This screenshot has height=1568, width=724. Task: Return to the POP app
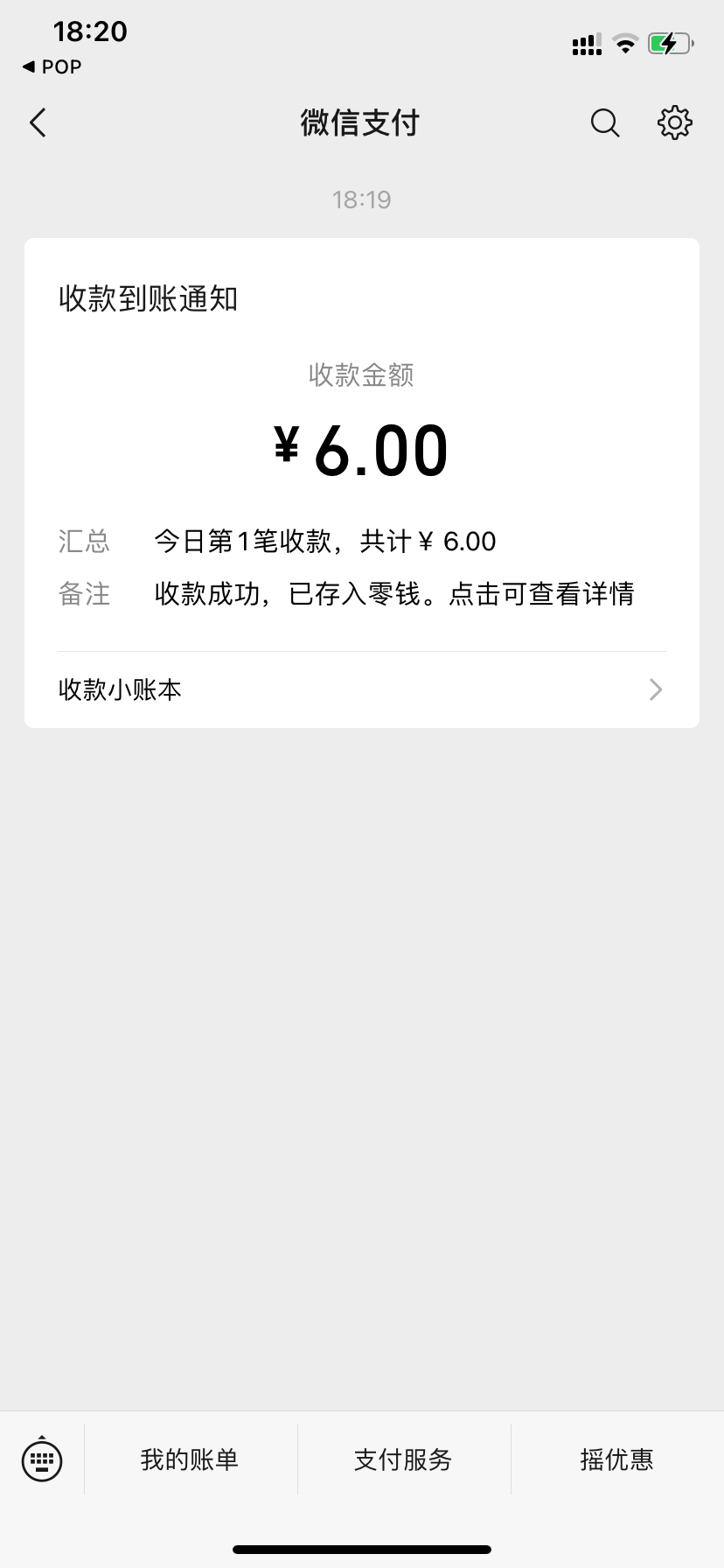[x=52, y=67]
